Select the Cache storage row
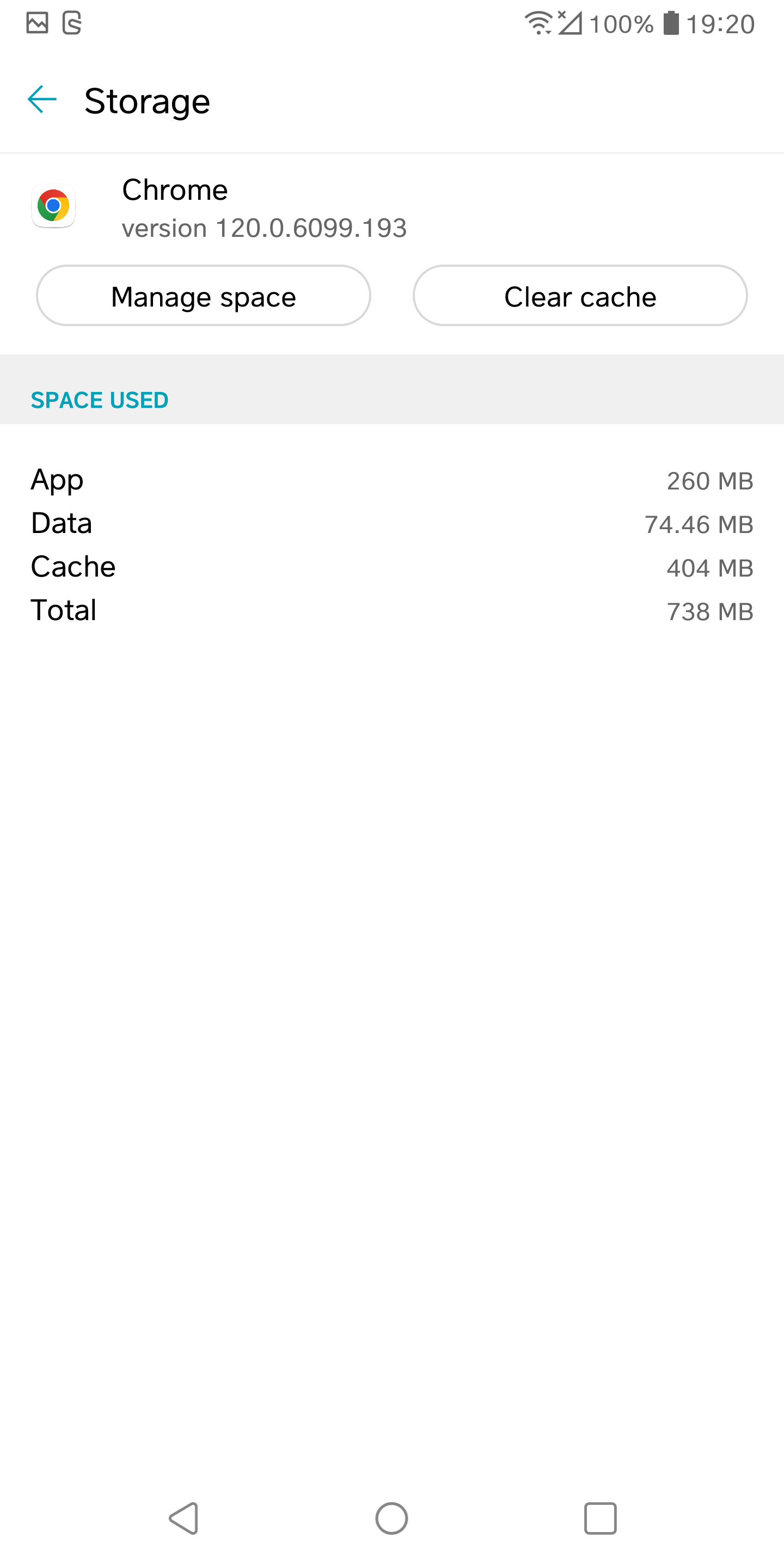The width and height of the screenshot is (784, 1568). [392, 567]
